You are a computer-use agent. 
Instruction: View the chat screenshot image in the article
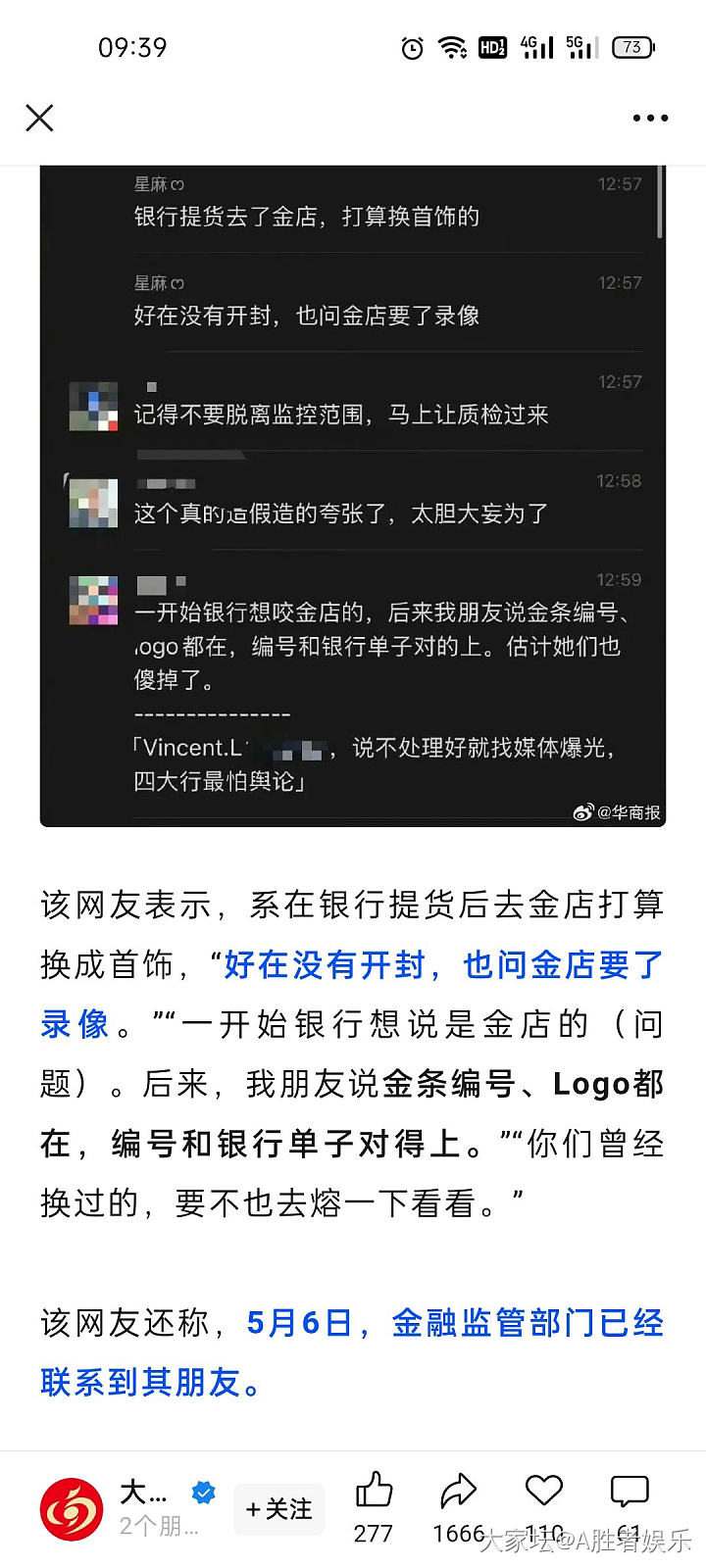point(353,495)
